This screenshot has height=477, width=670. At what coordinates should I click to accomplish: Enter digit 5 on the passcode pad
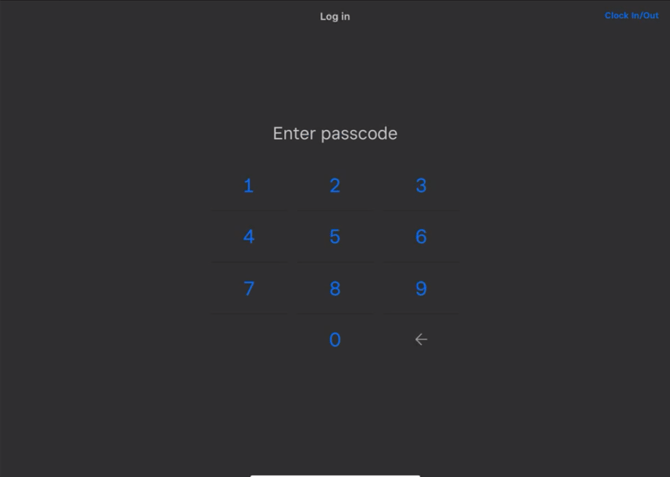pyautogui.click(x=335, y=237)
